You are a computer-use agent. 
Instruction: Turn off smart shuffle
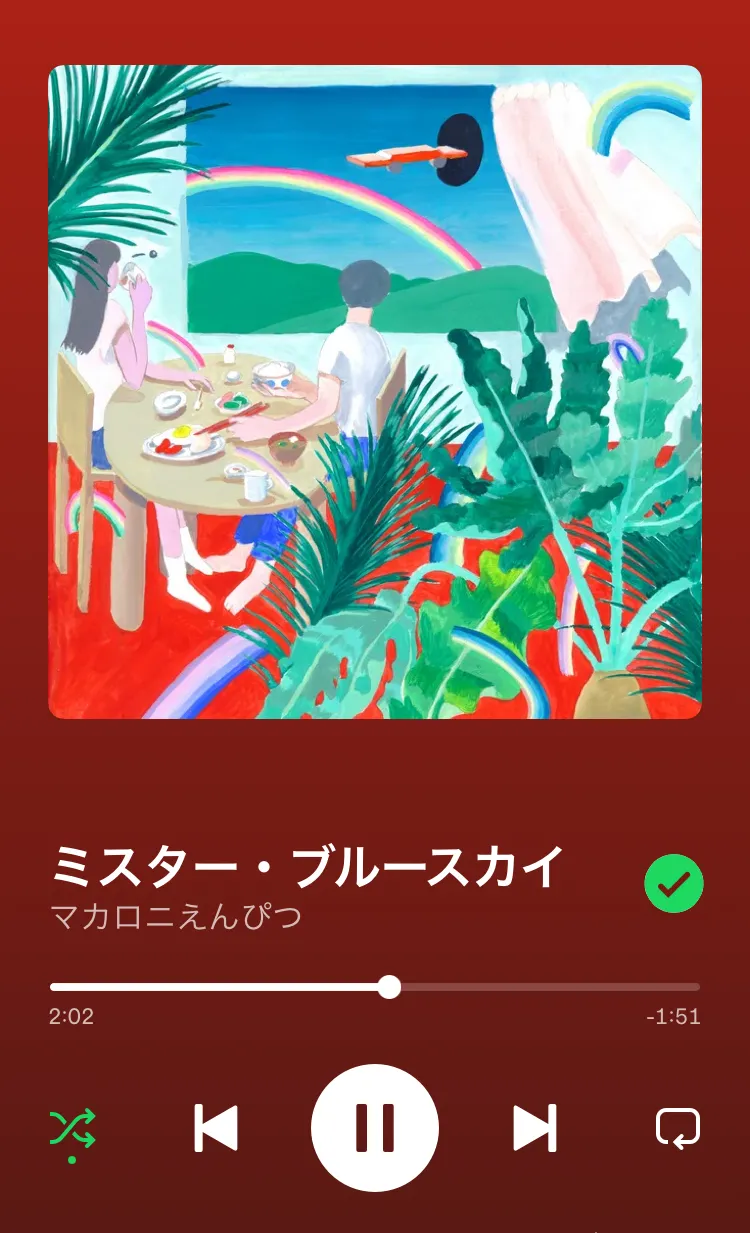coord(73,1131)
